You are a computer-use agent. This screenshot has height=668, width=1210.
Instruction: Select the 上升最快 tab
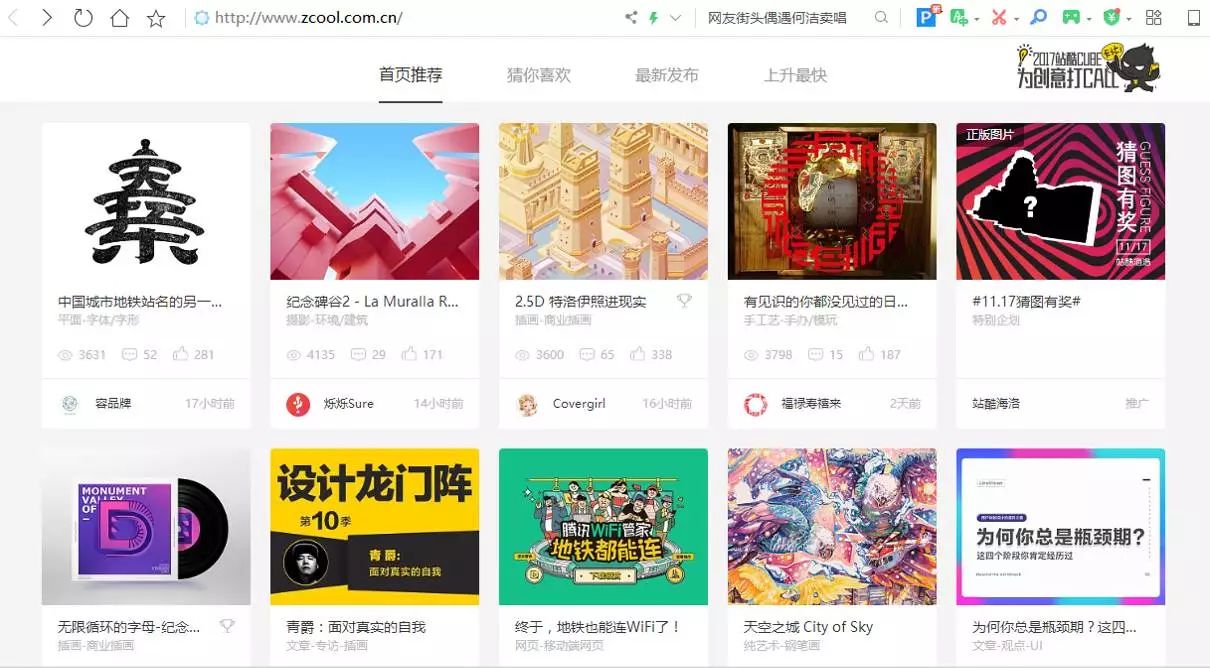coord(795,75)
